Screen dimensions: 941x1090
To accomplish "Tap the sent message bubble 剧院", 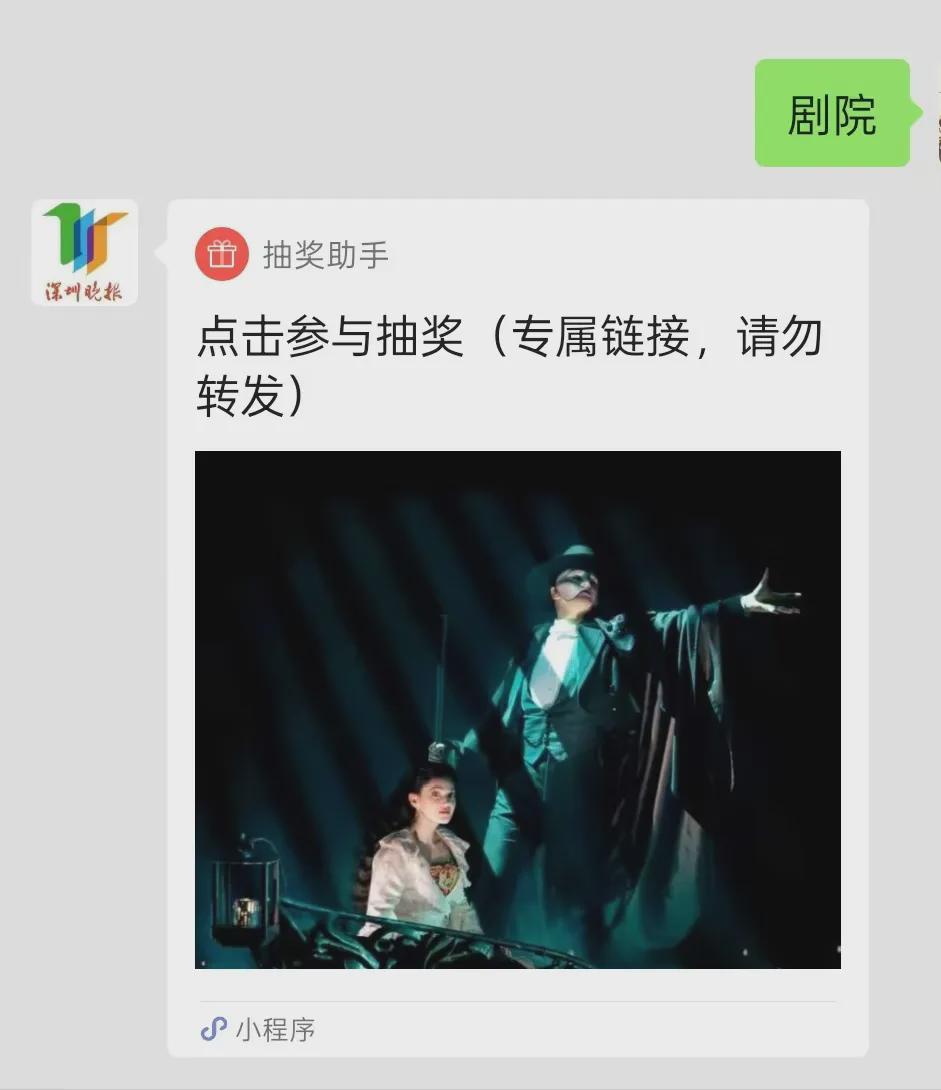I will coord(832,114).
